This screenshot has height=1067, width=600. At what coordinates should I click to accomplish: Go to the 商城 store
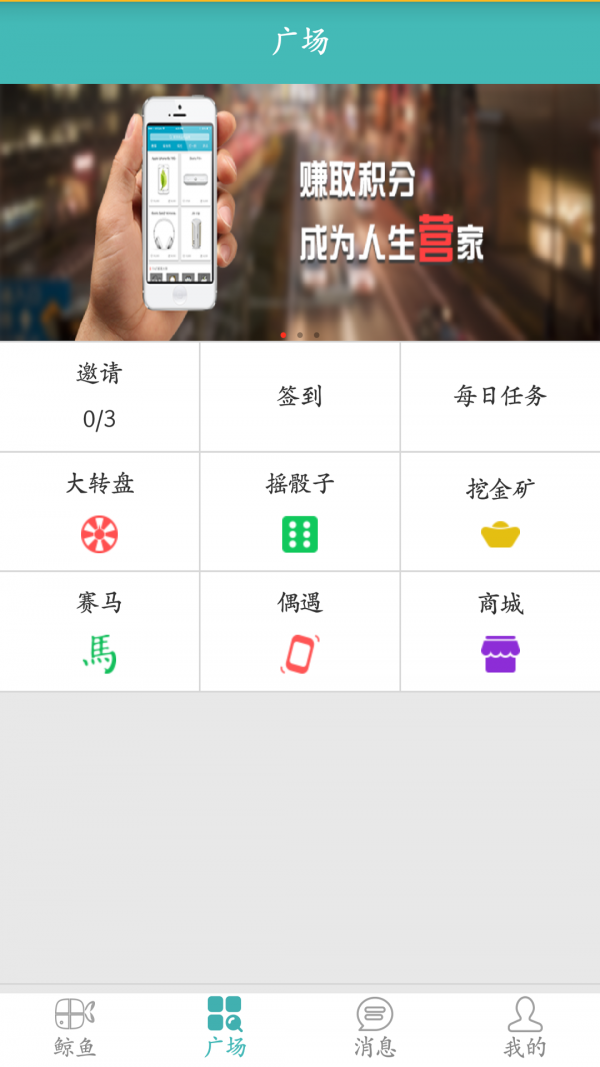click(500, 631)
